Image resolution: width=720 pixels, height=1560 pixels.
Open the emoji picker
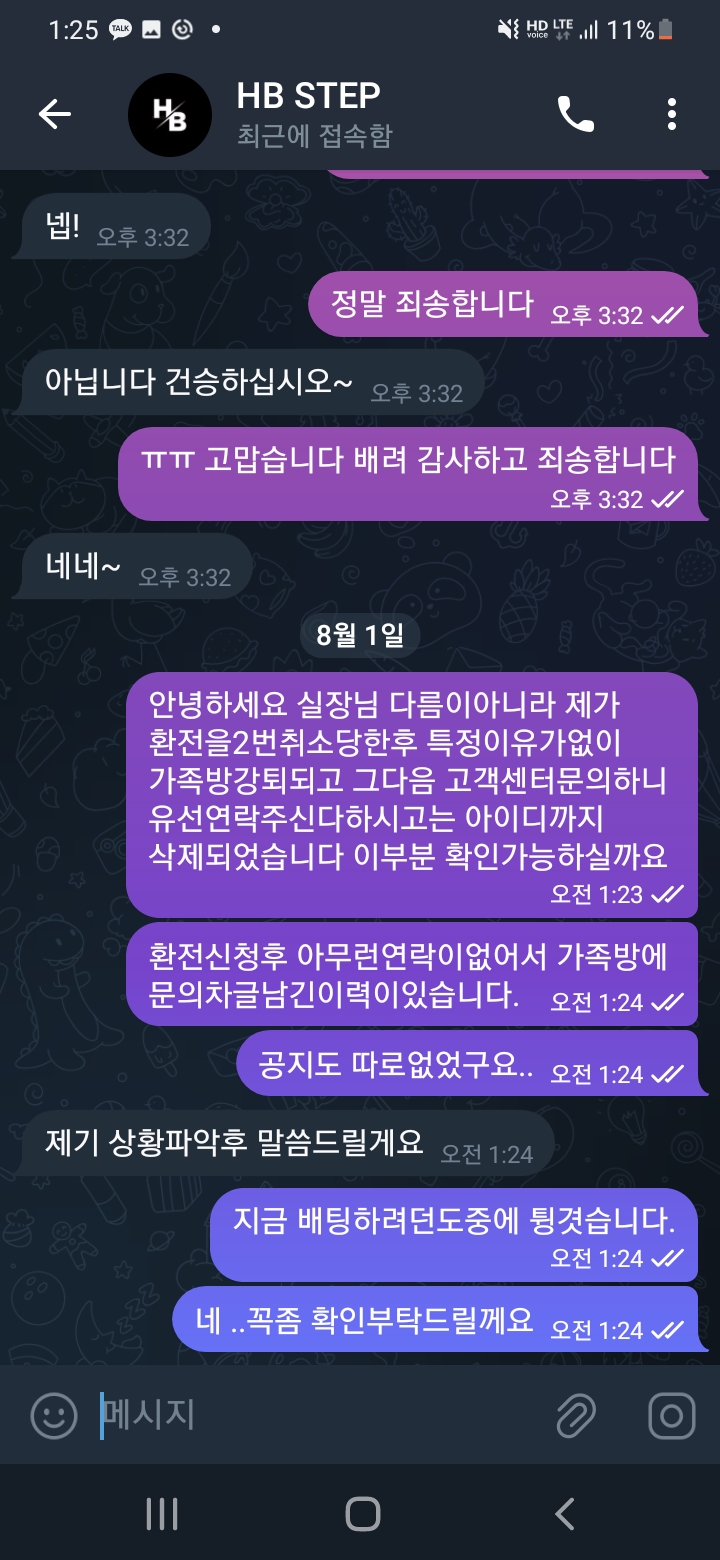coord(54,1415)
